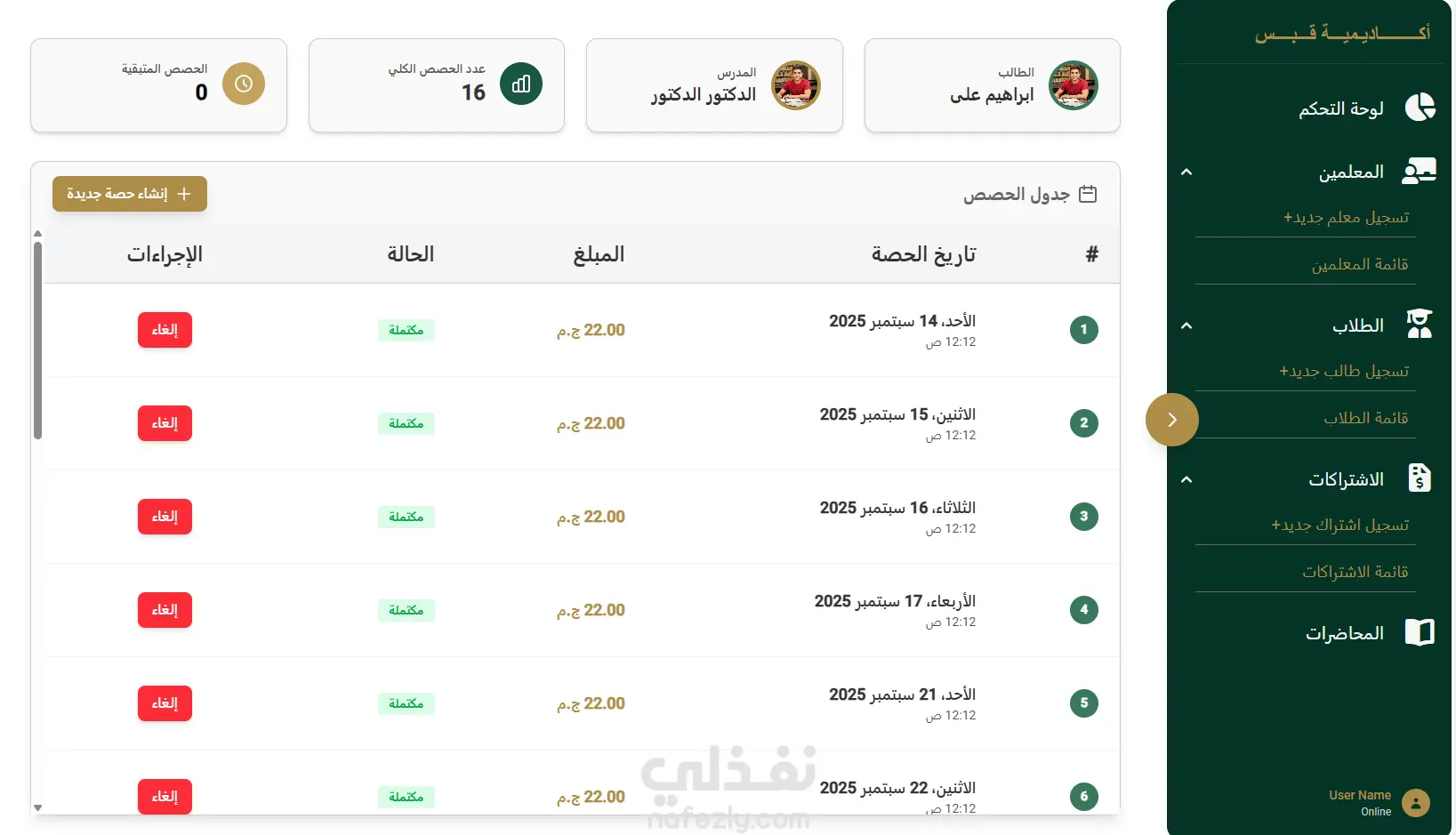Collapse the الطلاب section
Image resolution: width=1456 pixels, height=835 pixels.
1186,326
